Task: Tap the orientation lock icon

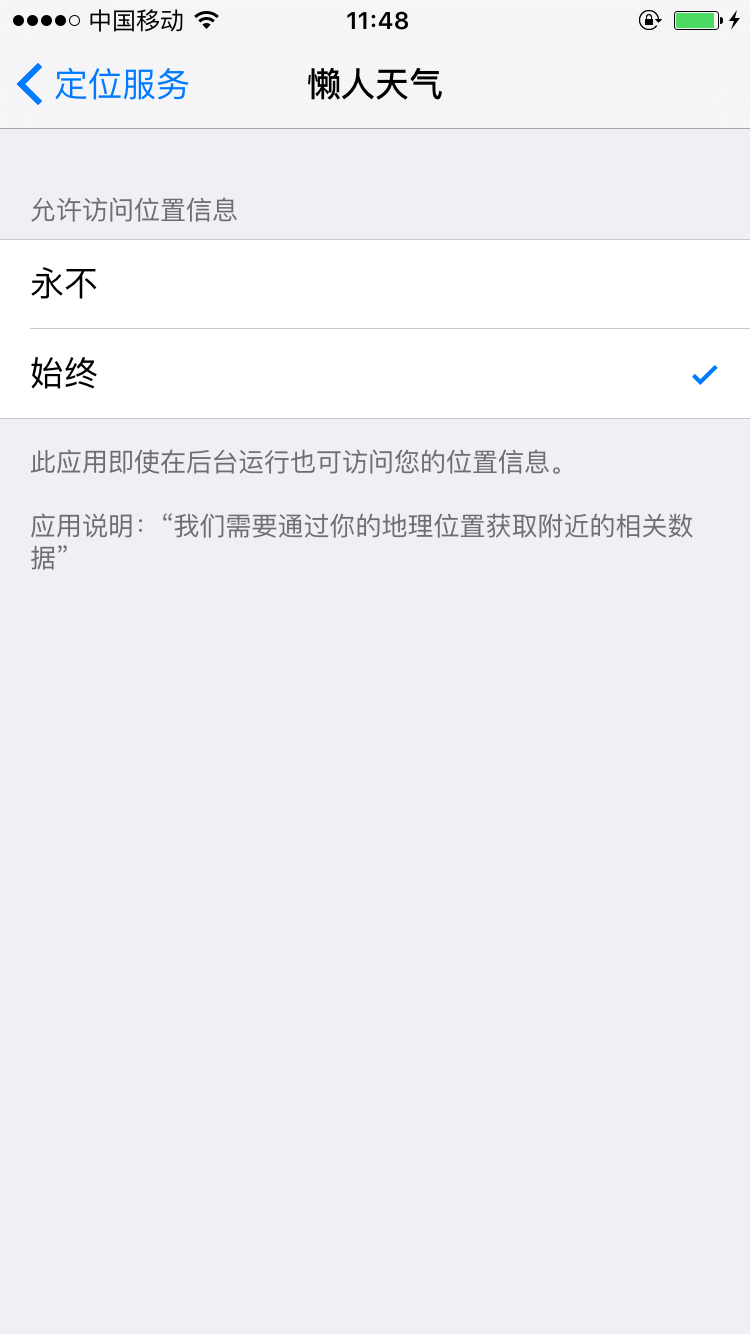Action: pos(650,19)
